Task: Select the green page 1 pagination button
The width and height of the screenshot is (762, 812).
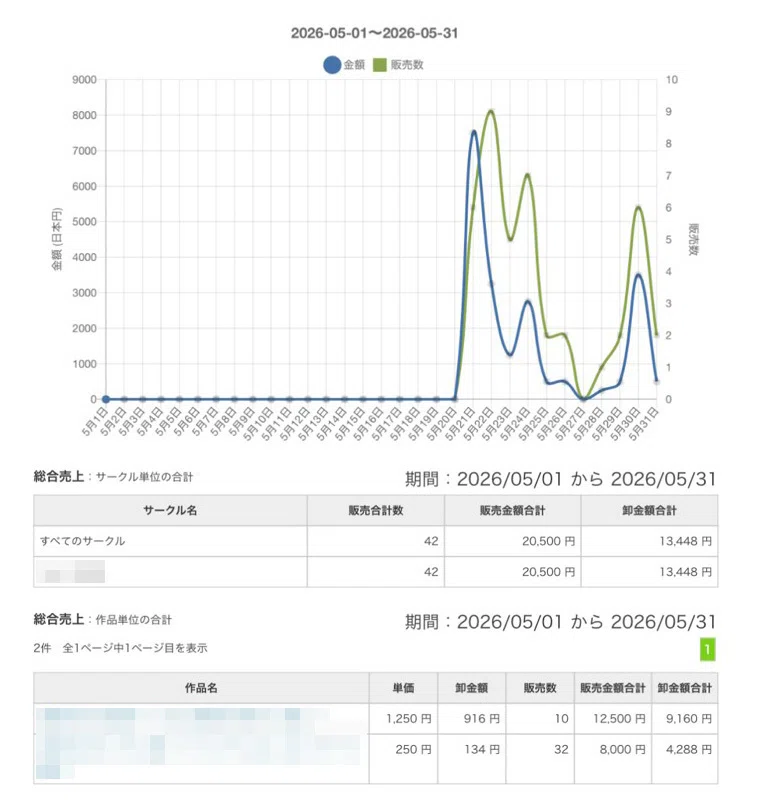Action: pyautogui.click(x=707, y=649)
